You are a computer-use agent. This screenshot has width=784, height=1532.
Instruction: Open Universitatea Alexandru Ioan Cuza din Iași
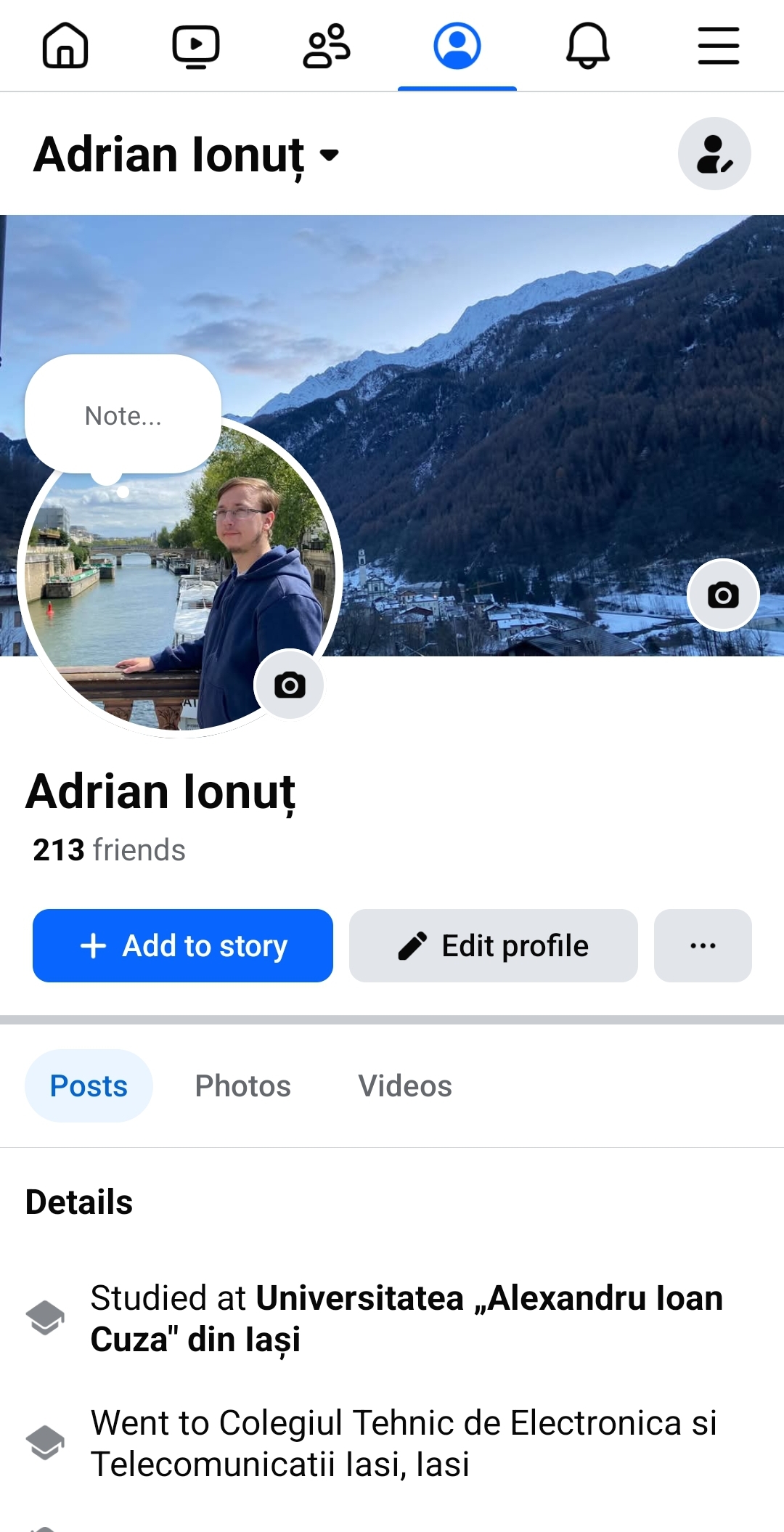(x=407, y=1319)
